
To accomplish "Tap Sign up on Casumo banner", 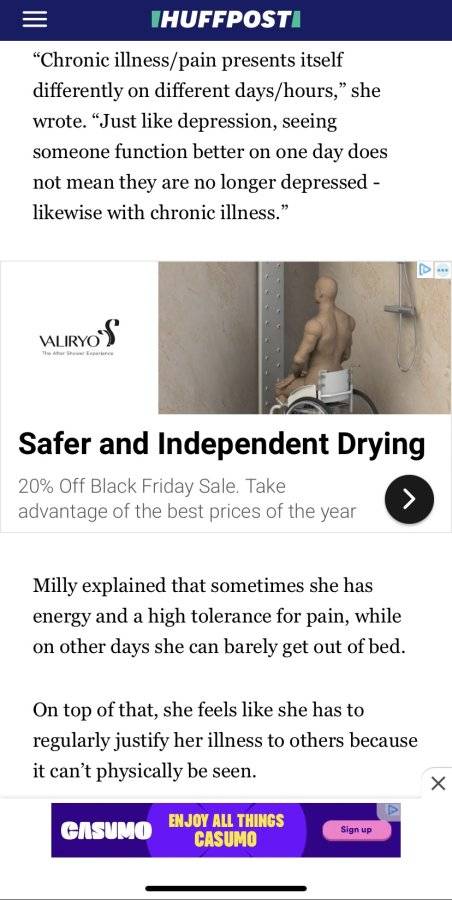I will pos(357,829).
